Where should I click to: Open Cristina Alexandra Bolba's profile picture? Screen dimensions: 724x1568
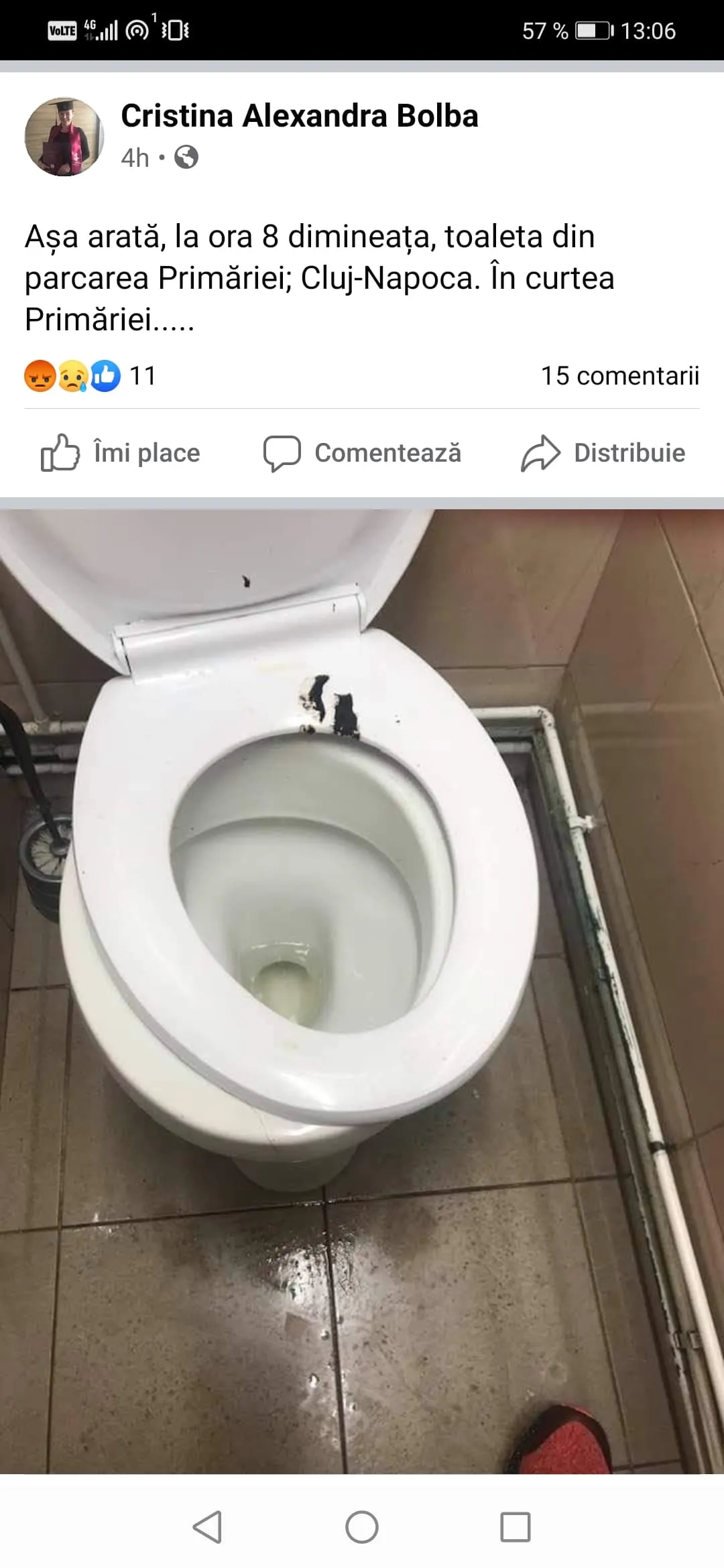pos(64,137)
